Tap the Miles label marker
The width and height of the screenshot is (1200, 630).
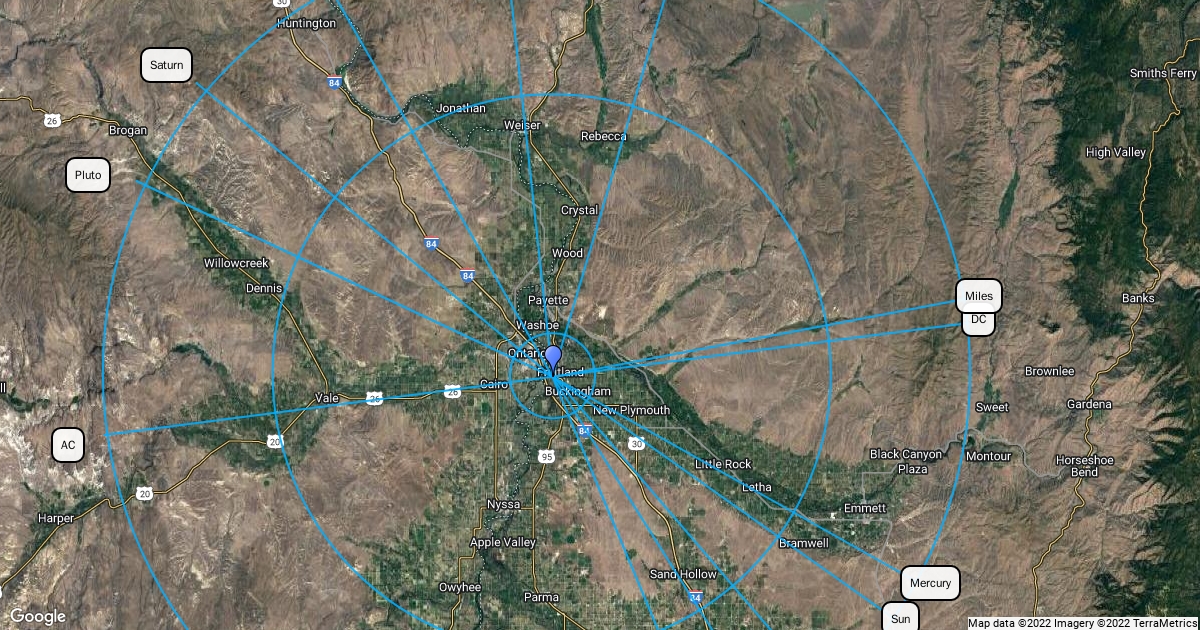[979, 296]
